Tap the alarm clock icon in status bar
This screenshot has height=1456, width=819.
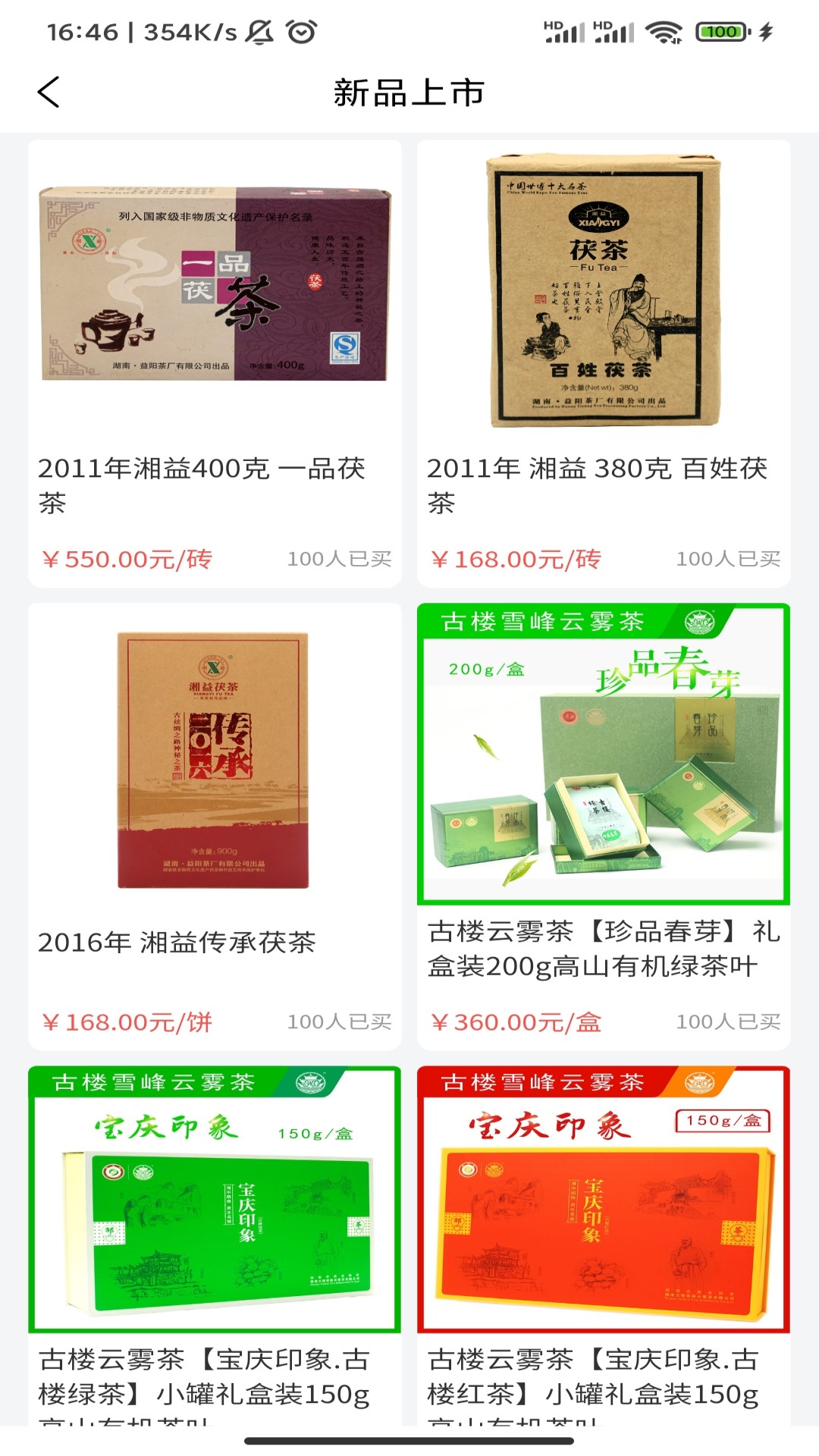tap(300, 32)
